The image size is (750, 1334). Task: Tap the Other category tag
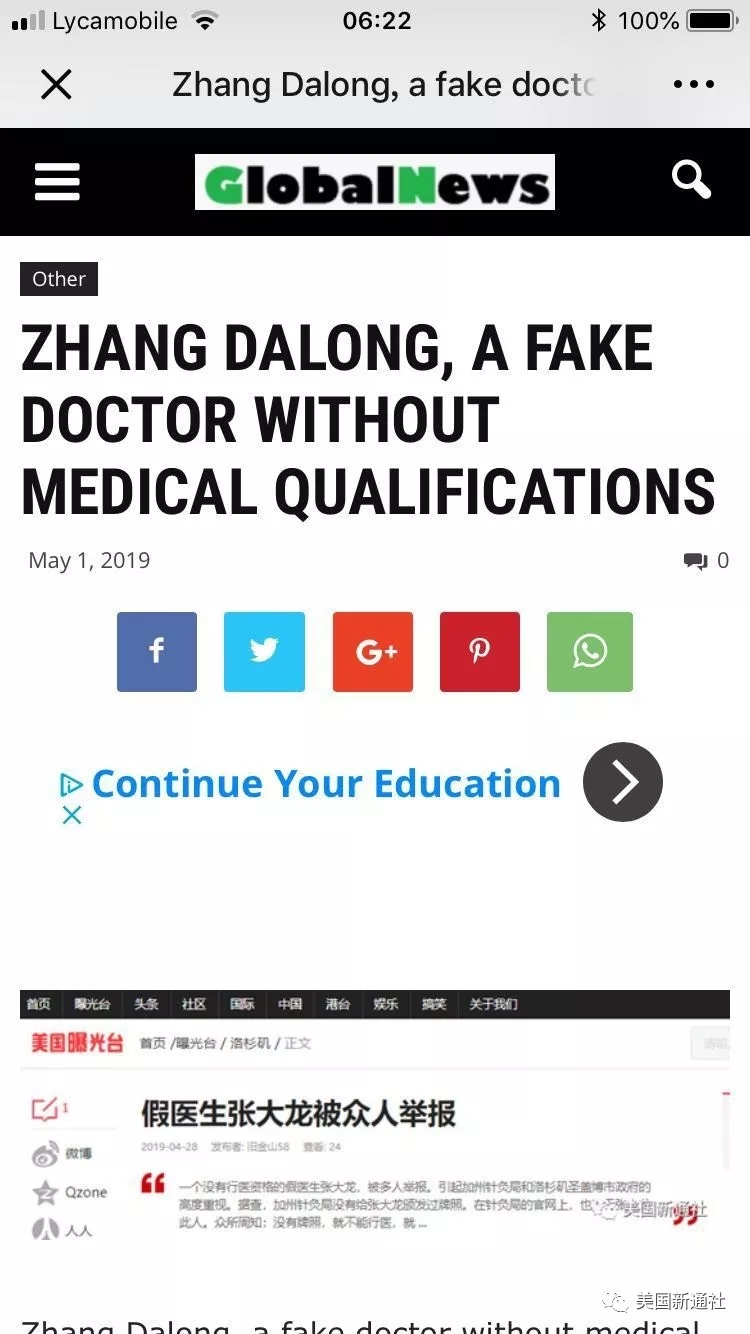[59, 279]
